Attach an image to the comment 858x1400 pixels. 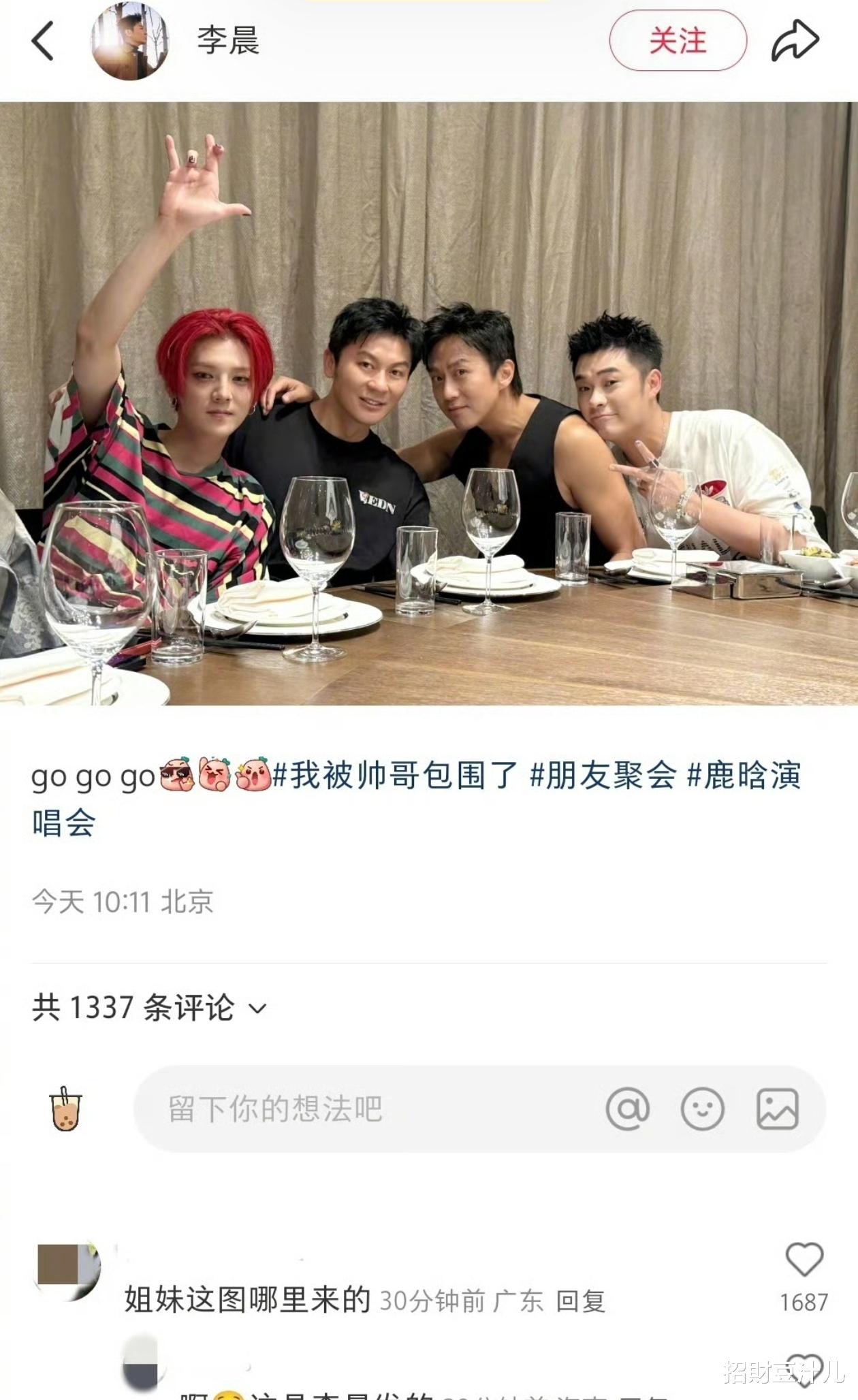point(777,1109)
